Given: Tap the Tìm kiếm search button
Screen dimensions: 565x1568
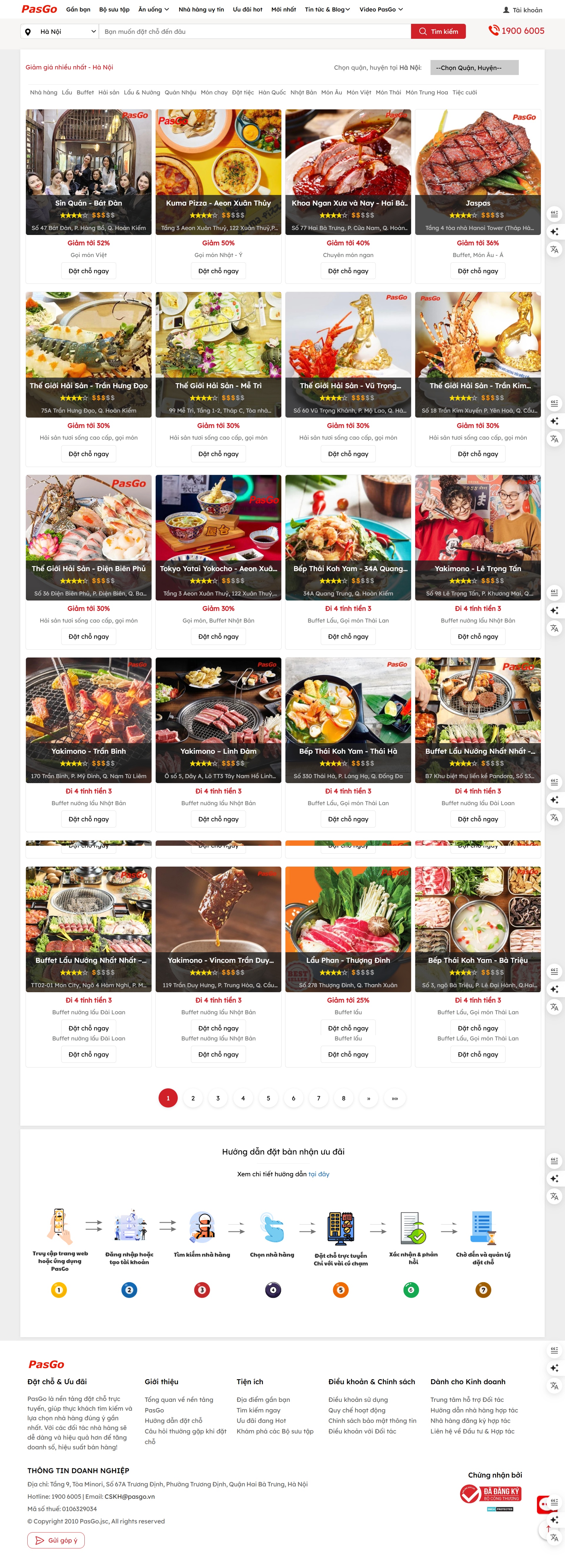Looking at the screenshot, I should point(438,32).
